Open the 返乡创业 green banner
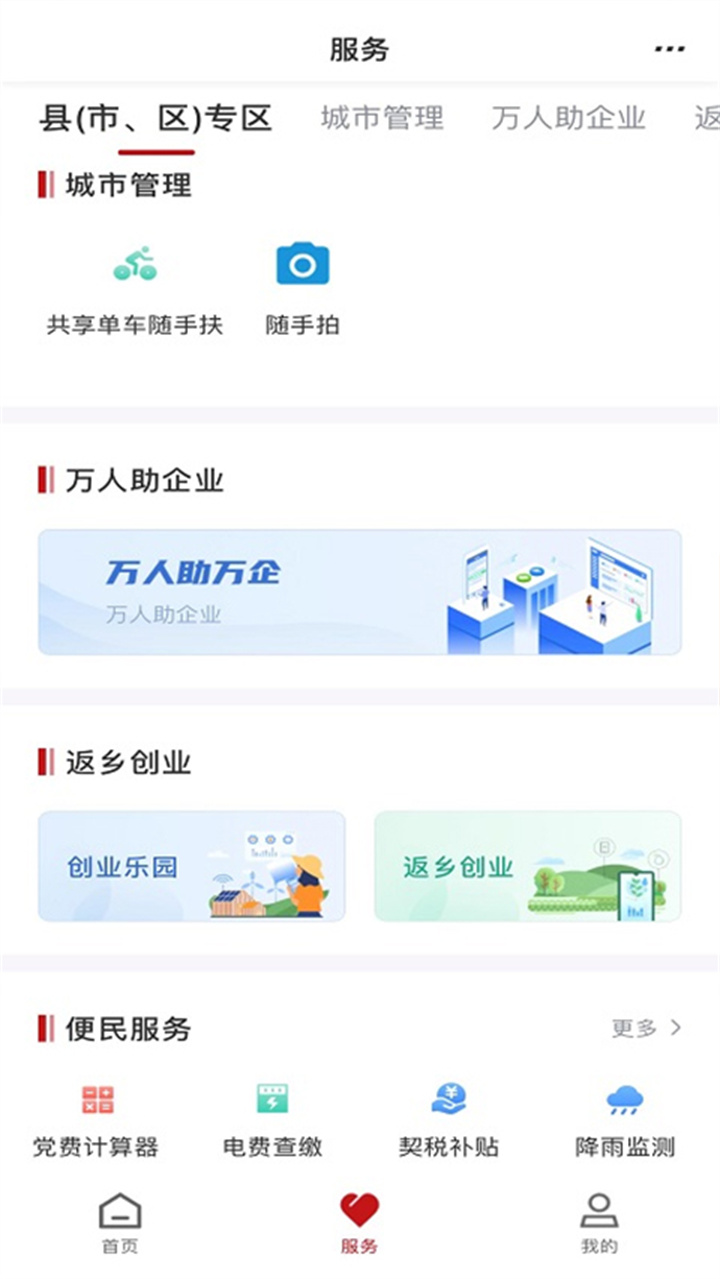Screen dimensions: 720x1279 [x=527, y=866]
